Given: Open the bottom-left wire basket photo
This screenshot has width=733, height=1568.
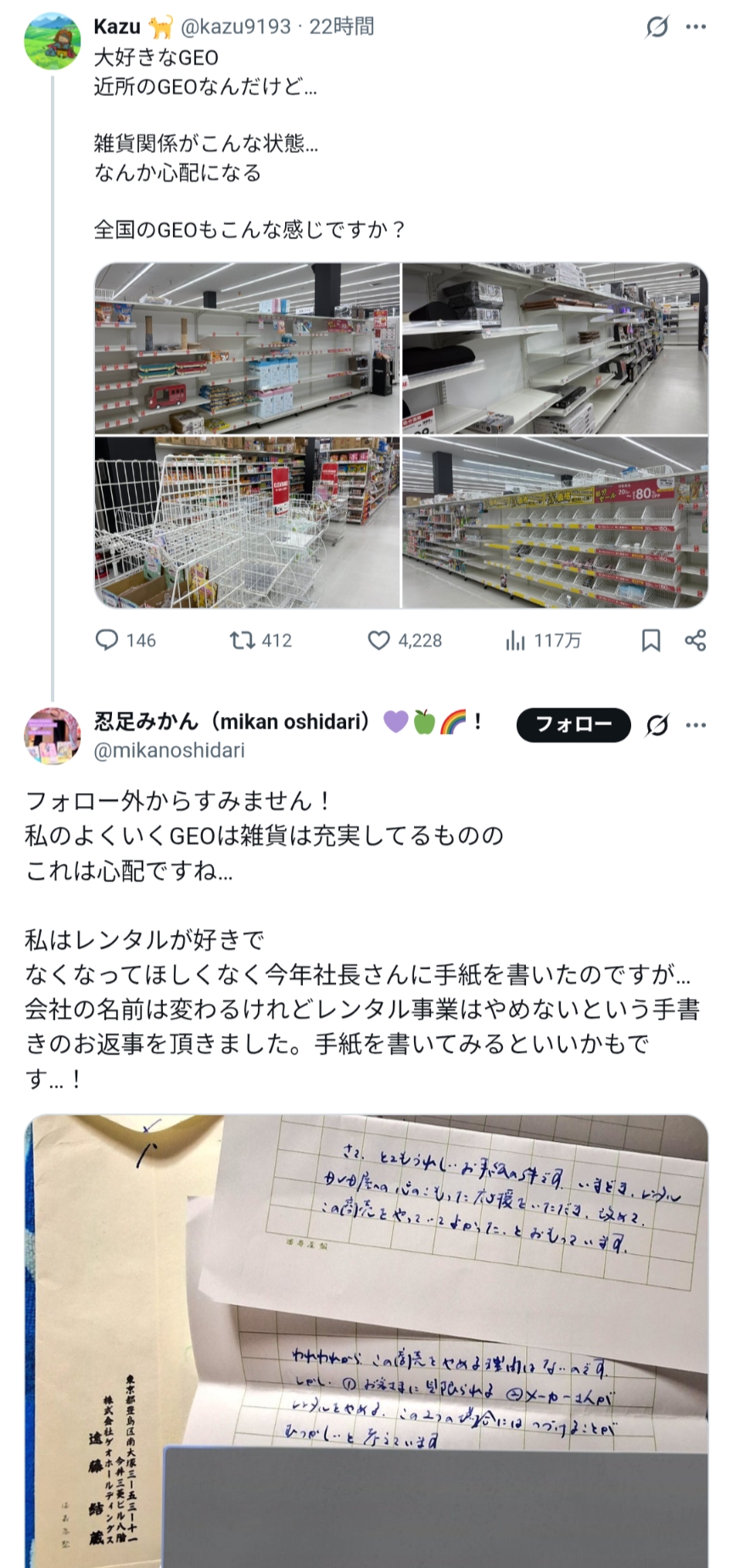Looking at the screenshot, I should [x=247, y=522].
